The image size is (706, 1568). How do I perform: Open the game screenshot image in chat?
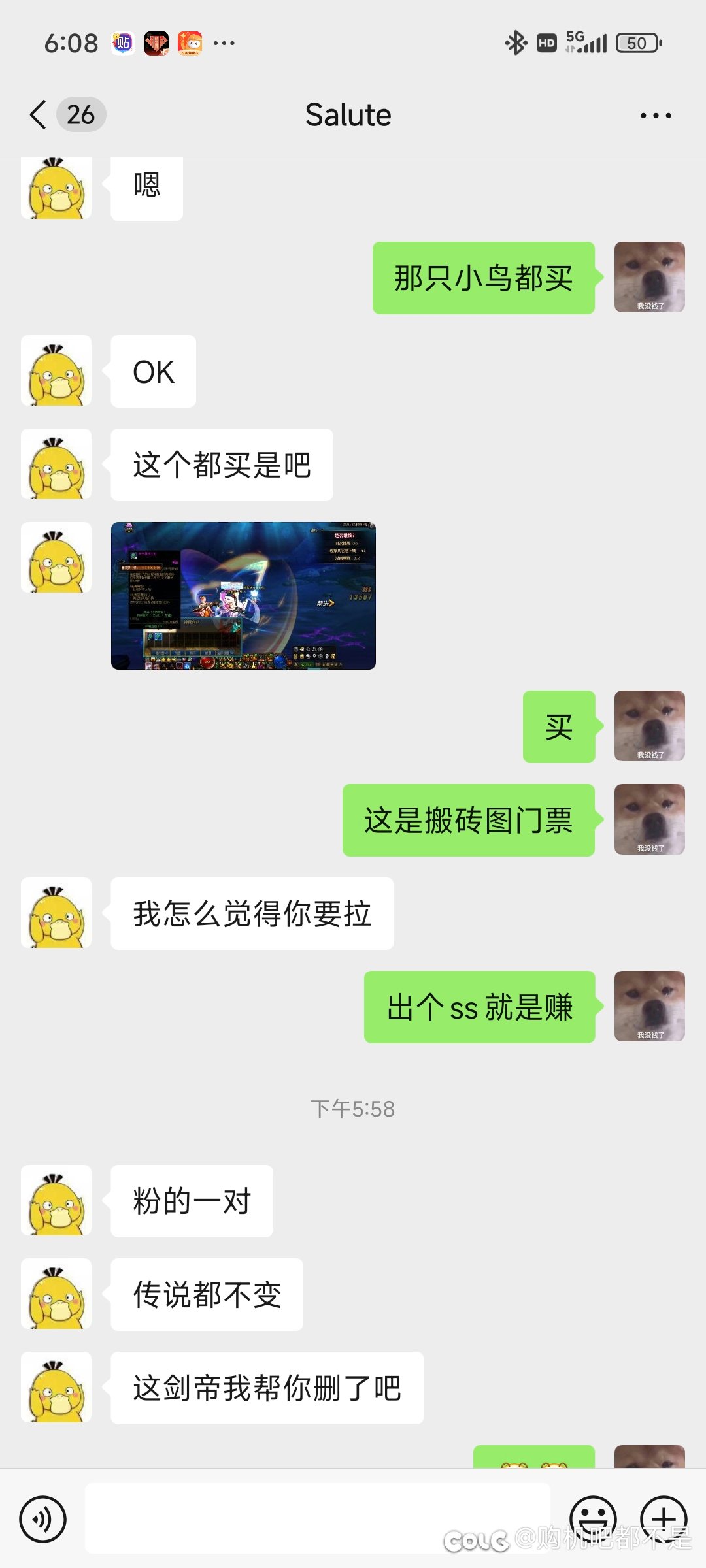(x=243, y=596)
